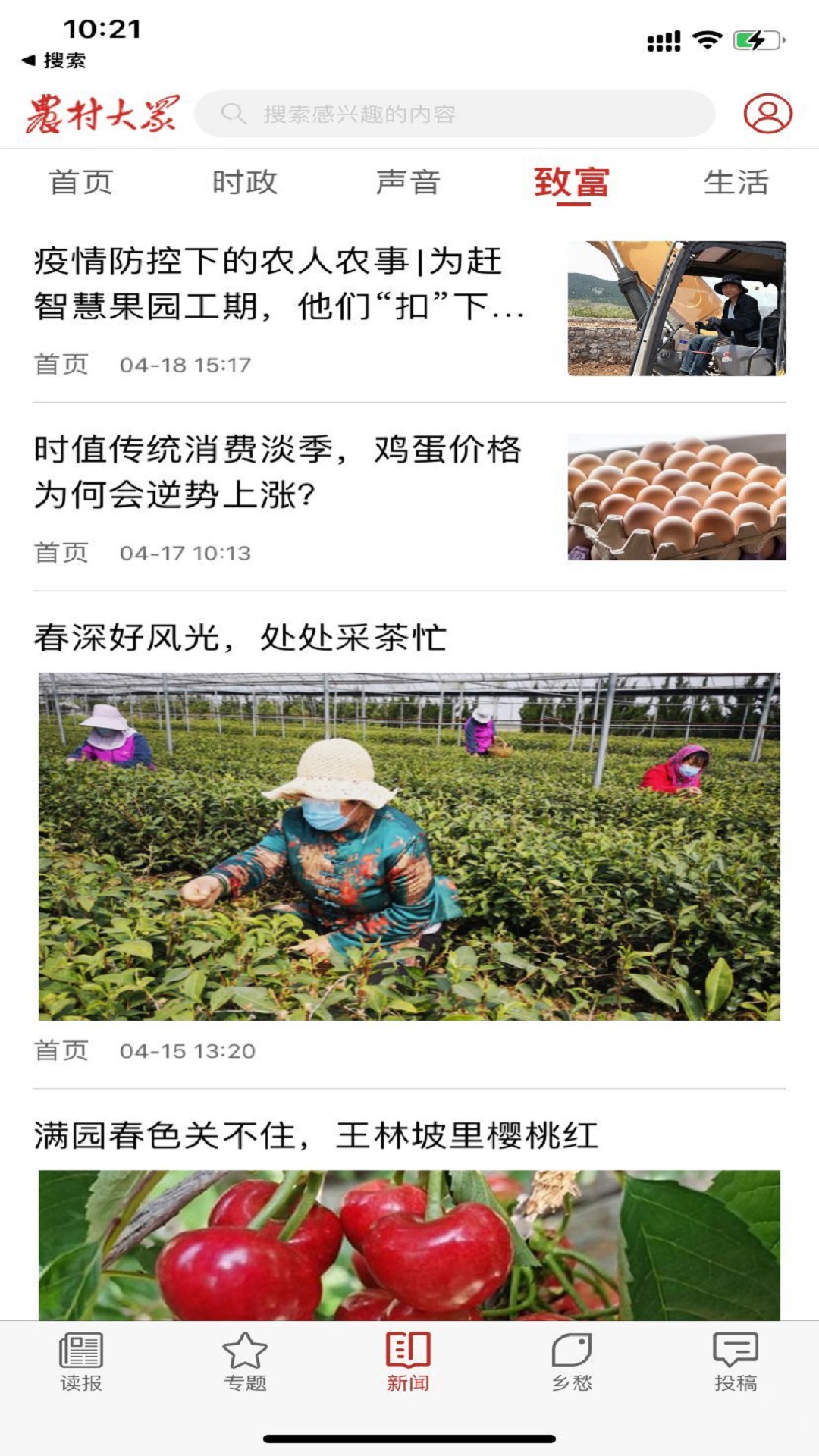Select the 生活 tab
The image size is (819, 1456).
pos(737,180)
